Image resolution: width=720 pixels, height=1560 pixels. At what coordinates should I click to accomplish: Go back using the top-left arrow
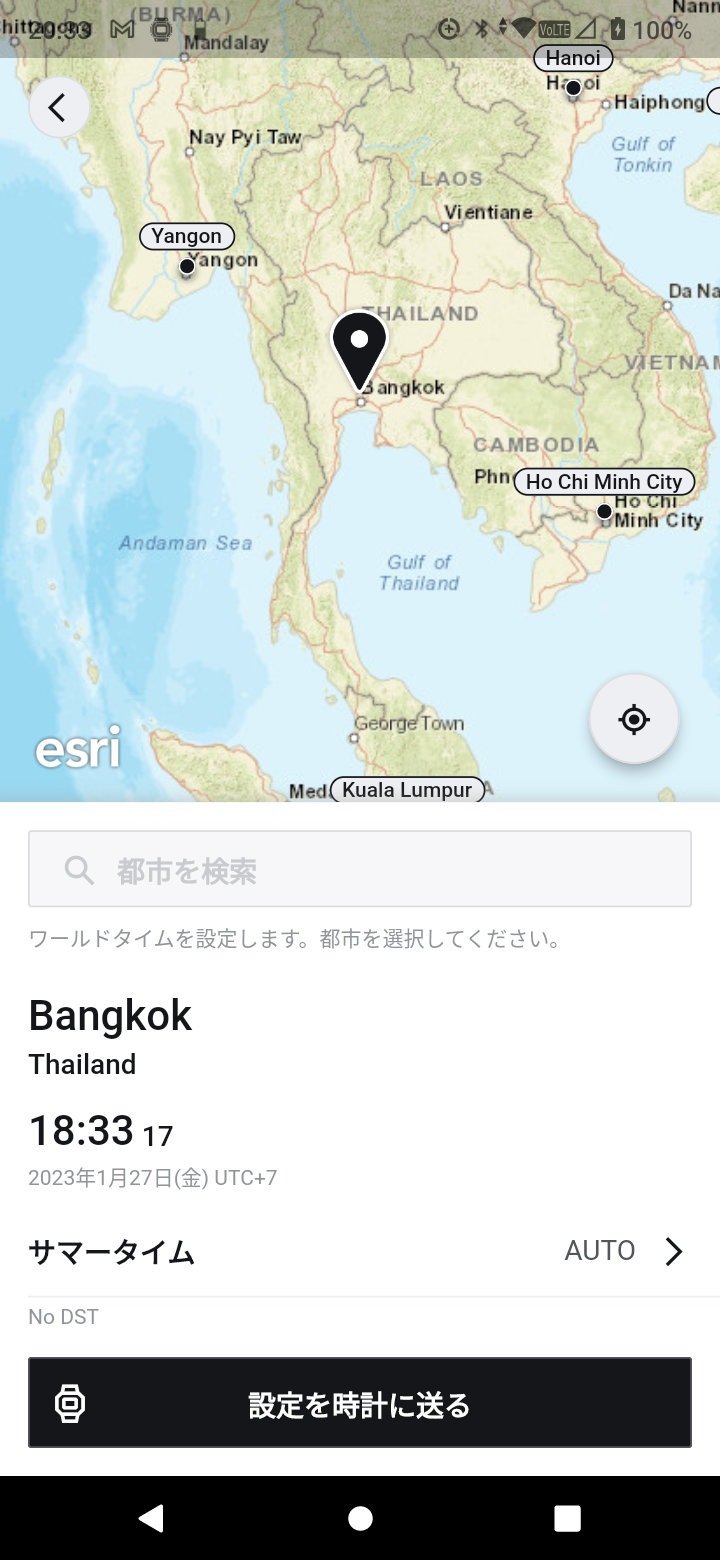point(59,107)
